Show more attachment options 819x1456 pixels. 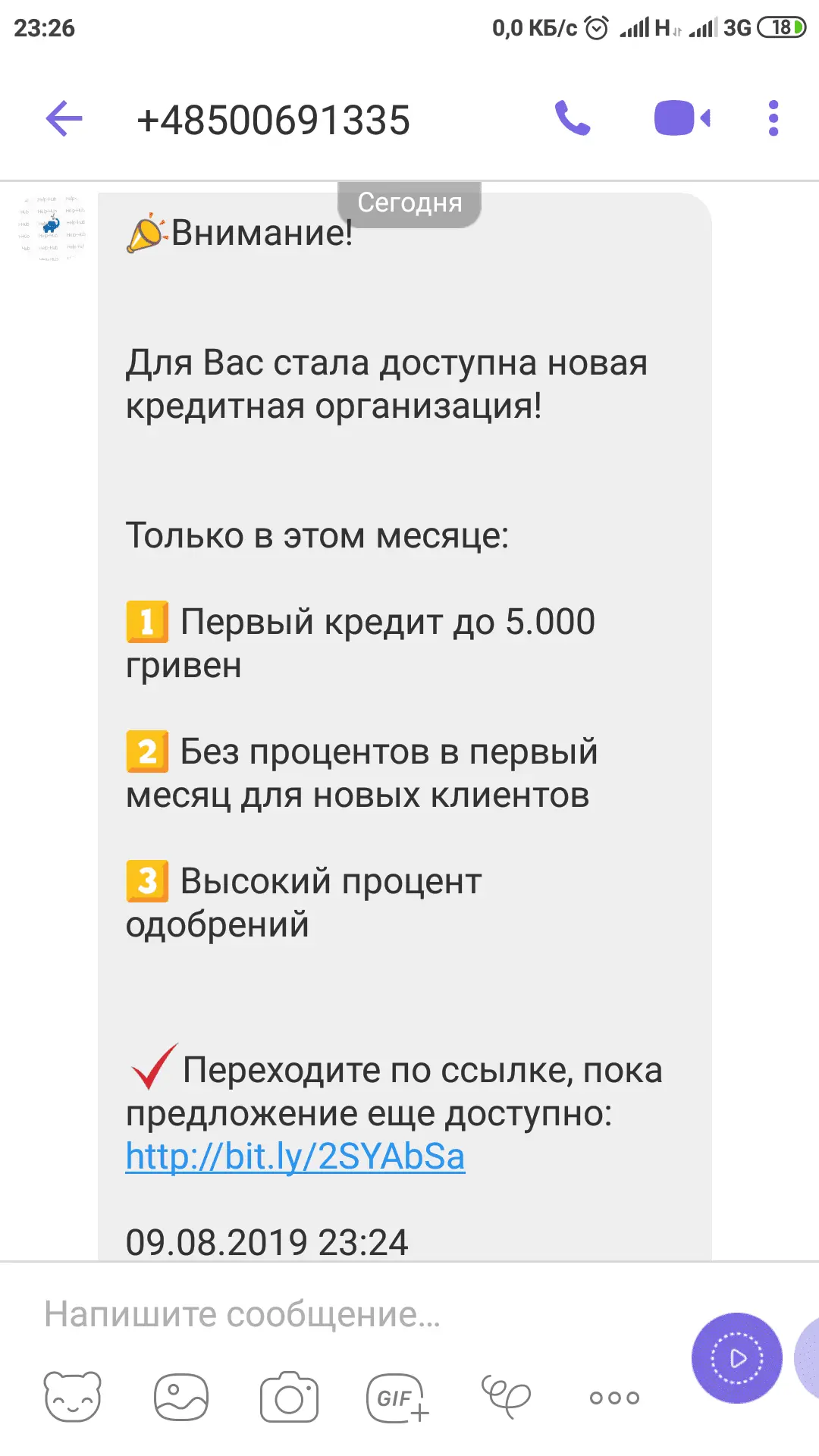[614, 1397]
